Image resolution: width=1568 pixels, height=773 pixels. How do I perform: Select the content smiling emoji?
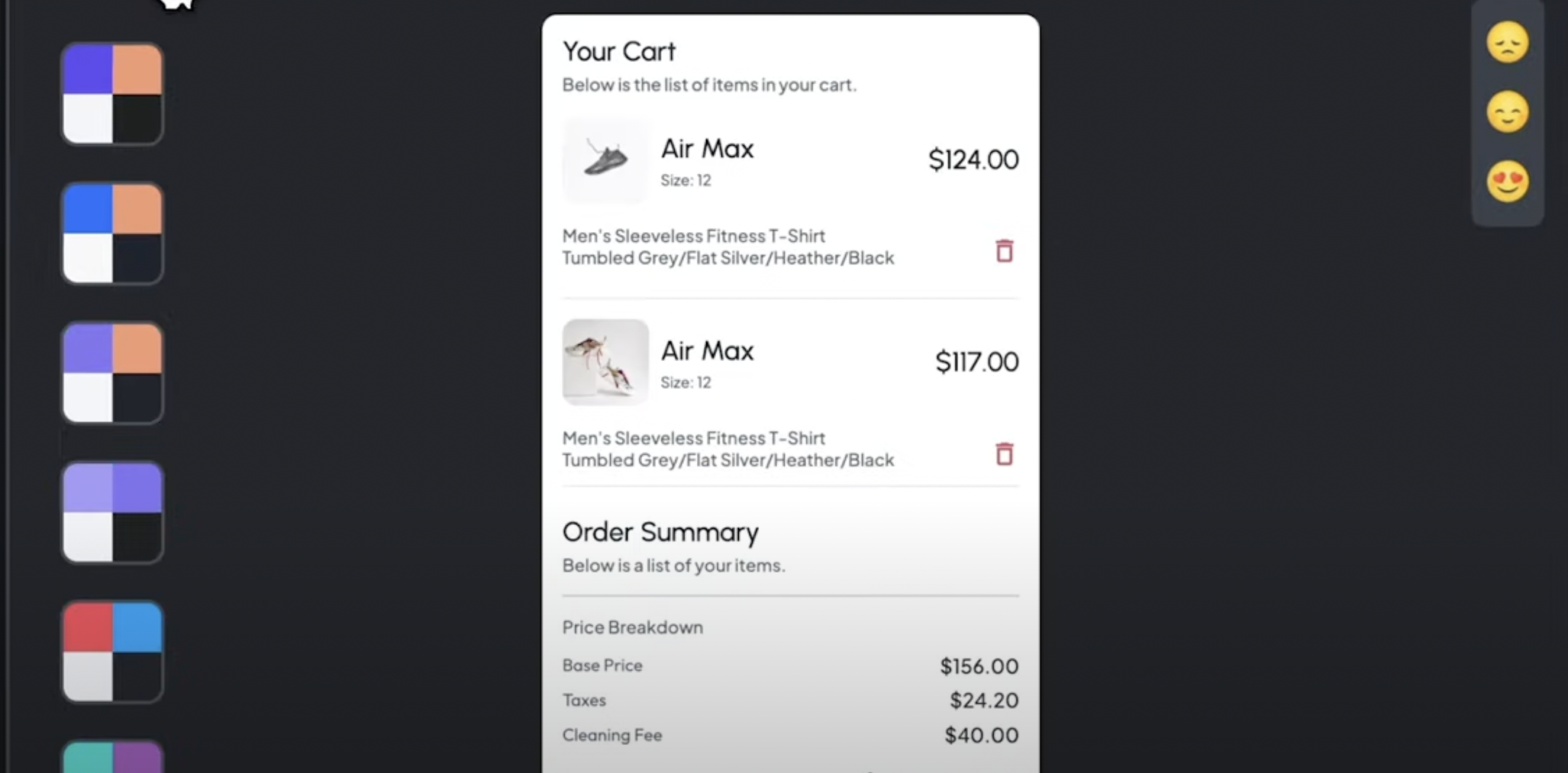[x=1507, y=113]
